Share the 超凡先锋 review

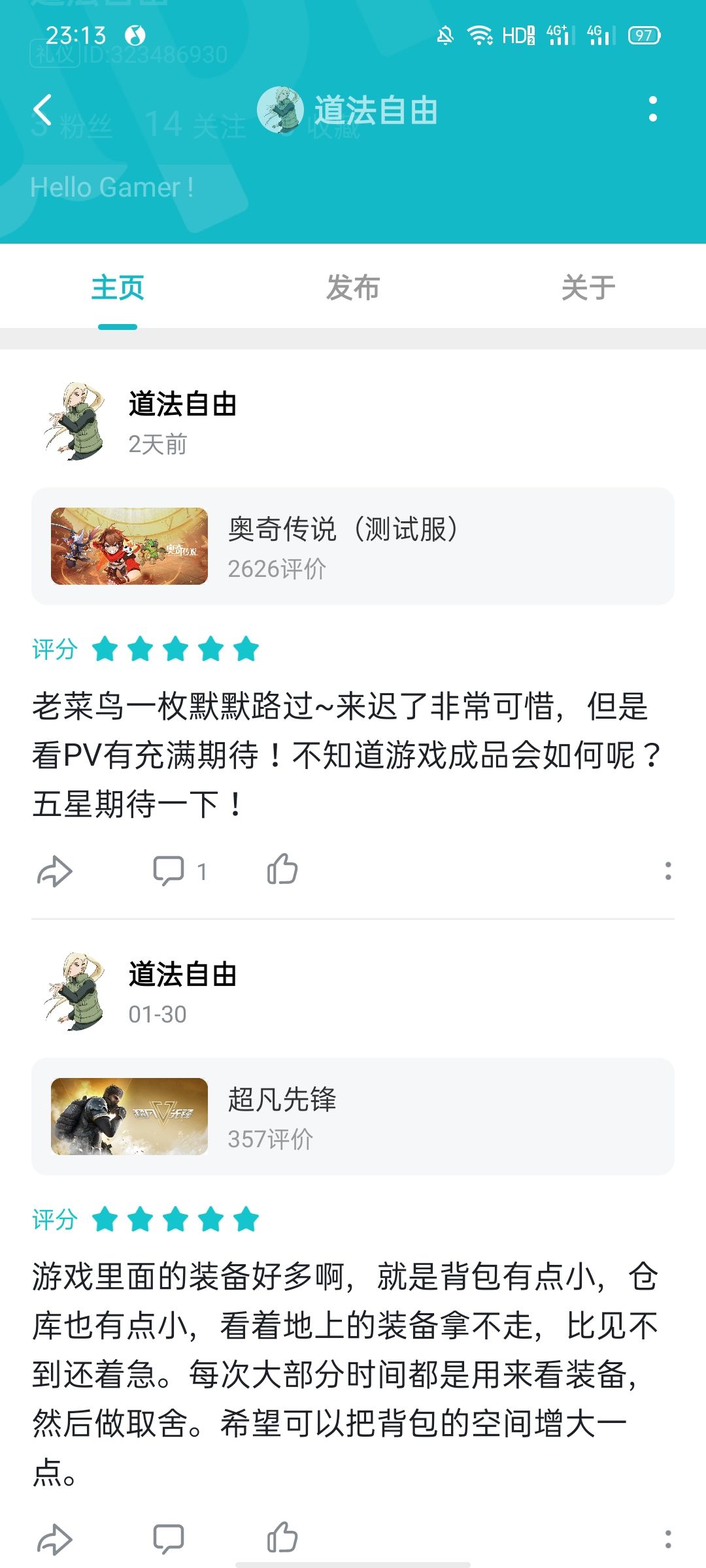click(55, 1539)
